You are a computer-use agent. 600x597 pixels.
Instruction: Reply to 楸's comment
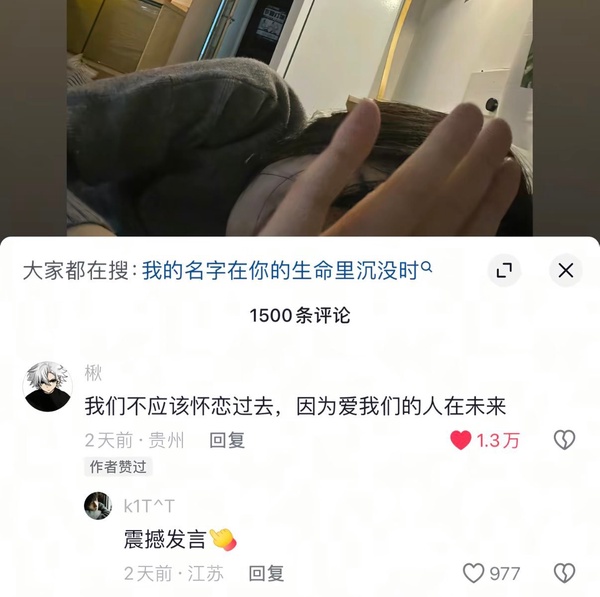(x=226, y=440)
